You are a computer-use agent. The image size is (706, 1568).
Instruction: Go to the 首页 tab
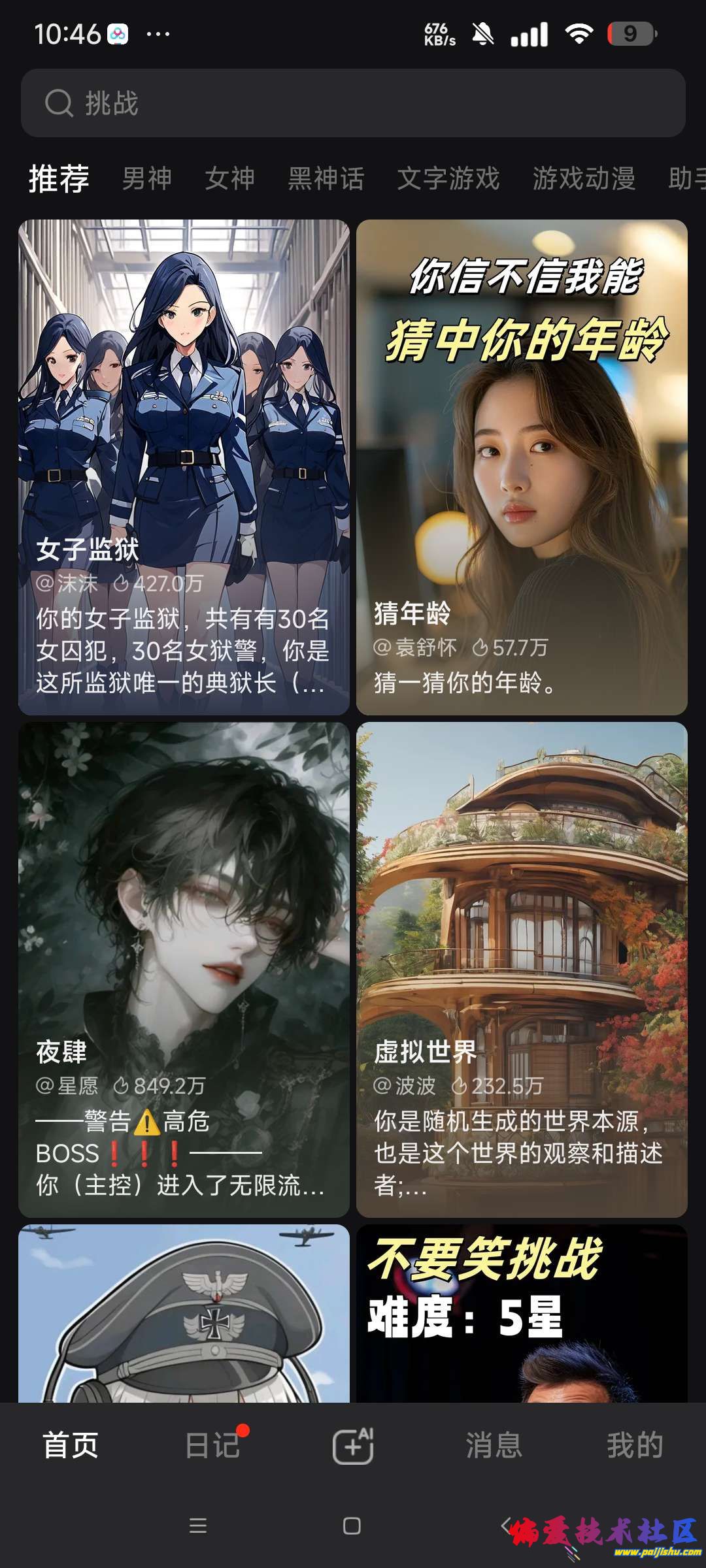pyautogui.click(x=71, y=1445)
